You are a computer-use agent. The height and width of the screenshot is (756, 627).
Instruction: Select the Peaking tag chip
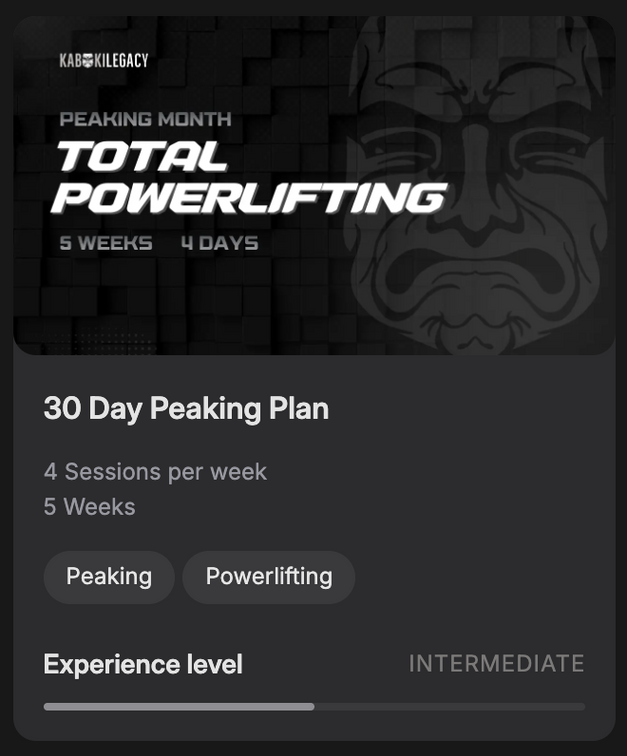[x=109, y=577]
